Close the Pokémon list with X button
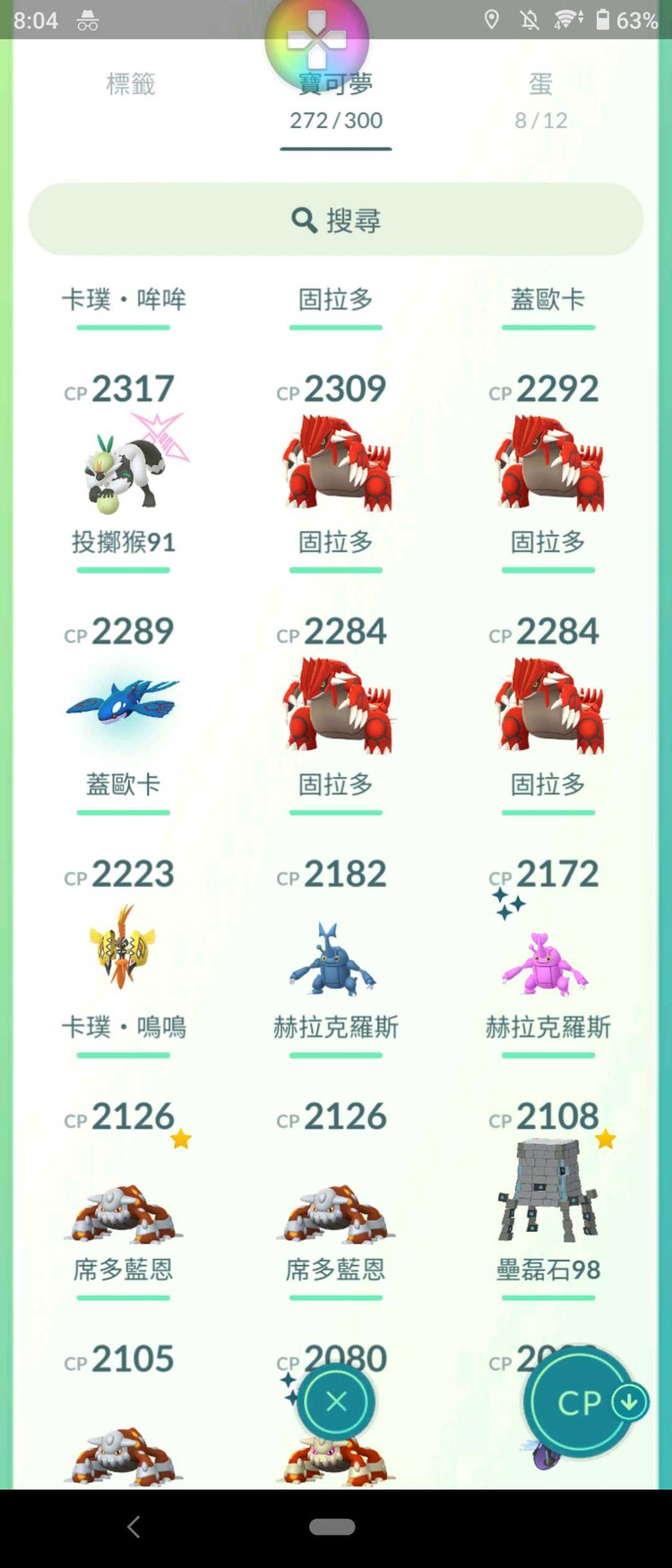Image resolution: width=672 pixels, height=1568 pixels. tap(336, 1402)
